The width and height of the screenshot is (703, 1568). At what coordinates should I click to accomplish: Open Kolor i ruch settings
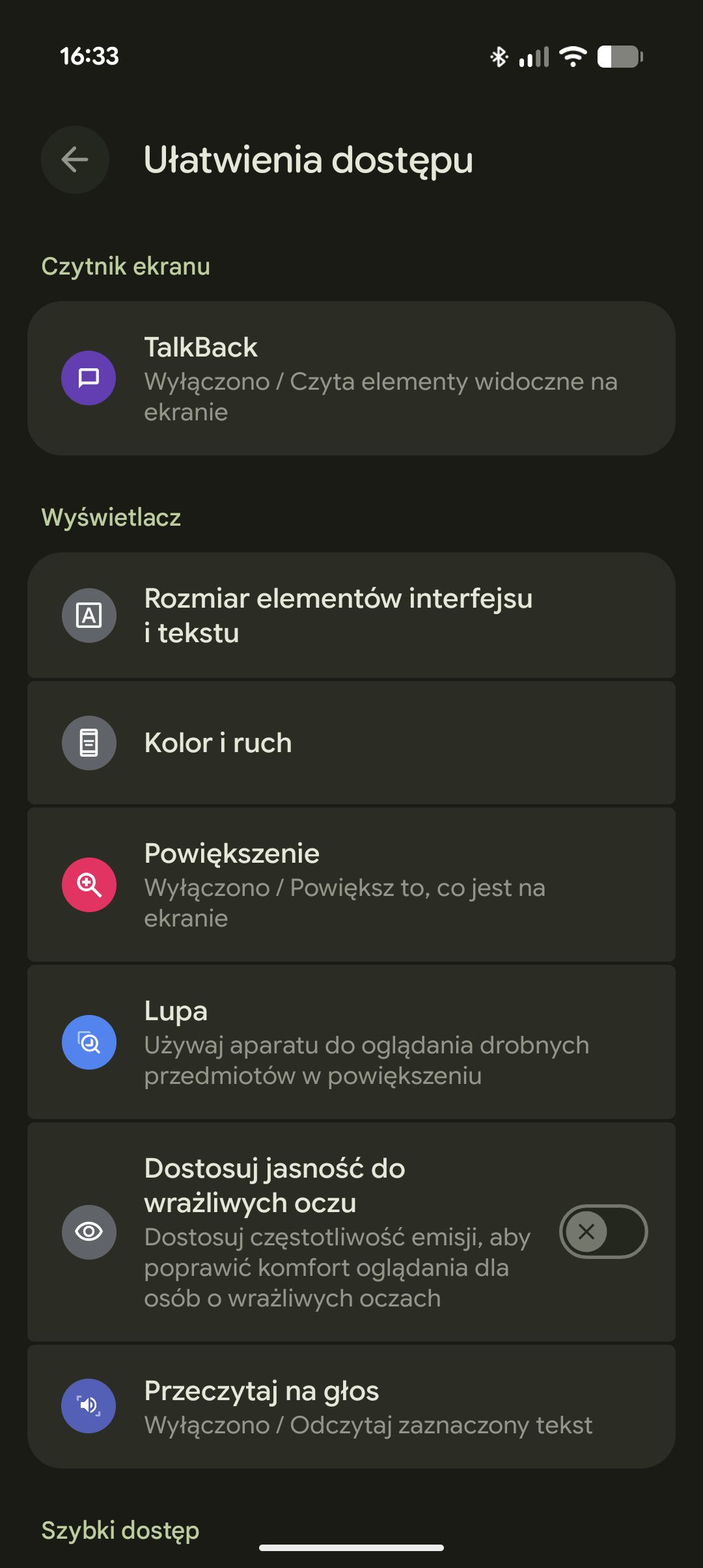click(351, 742)
